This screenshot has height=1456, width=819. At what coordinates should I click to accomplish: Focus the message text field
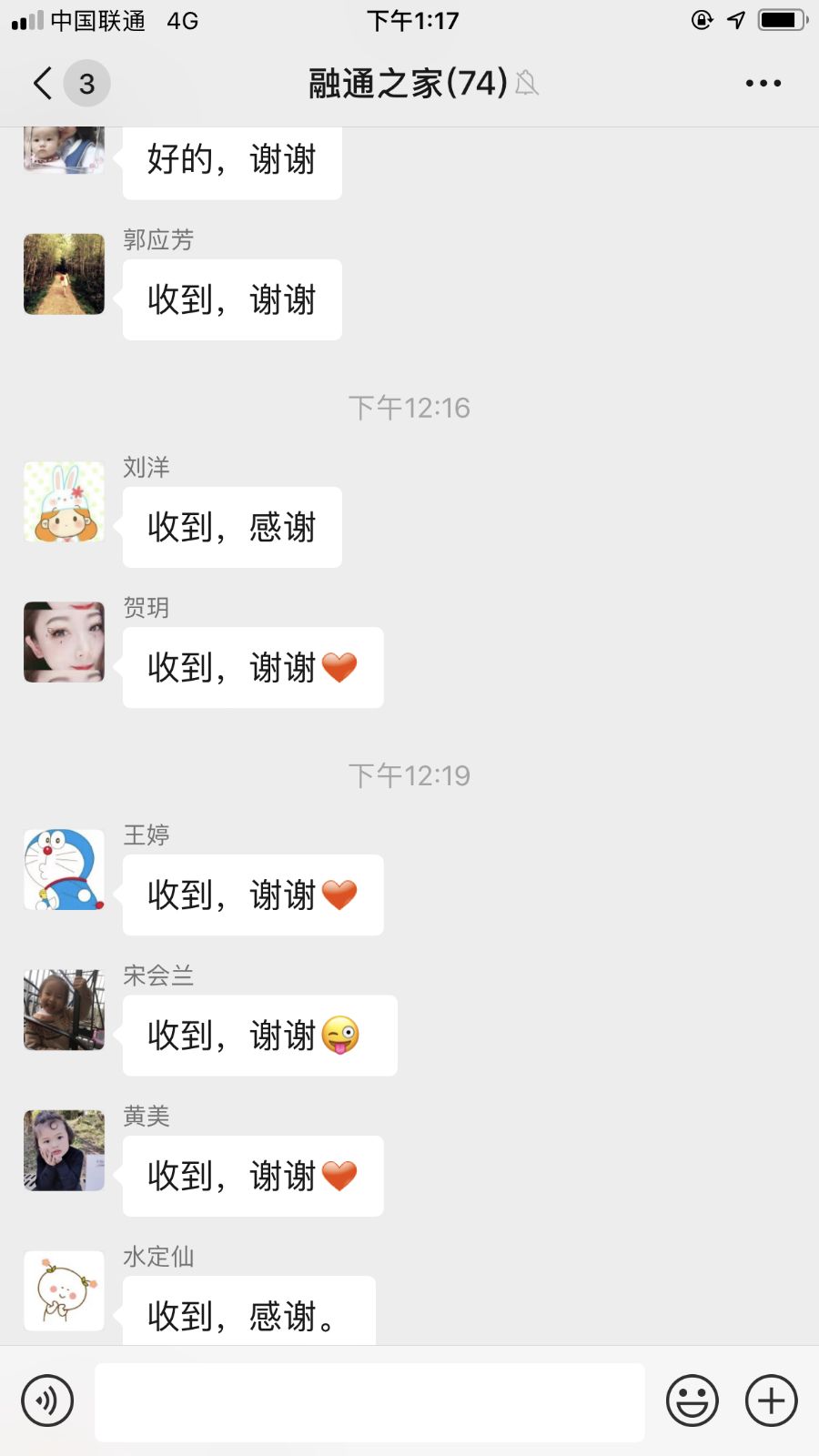369,1401
